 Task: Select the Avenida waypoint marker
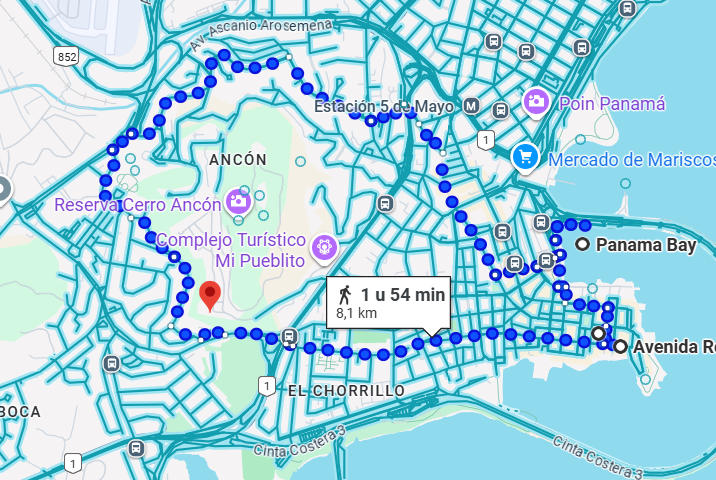pyautogui.click(x=621, y=347)
